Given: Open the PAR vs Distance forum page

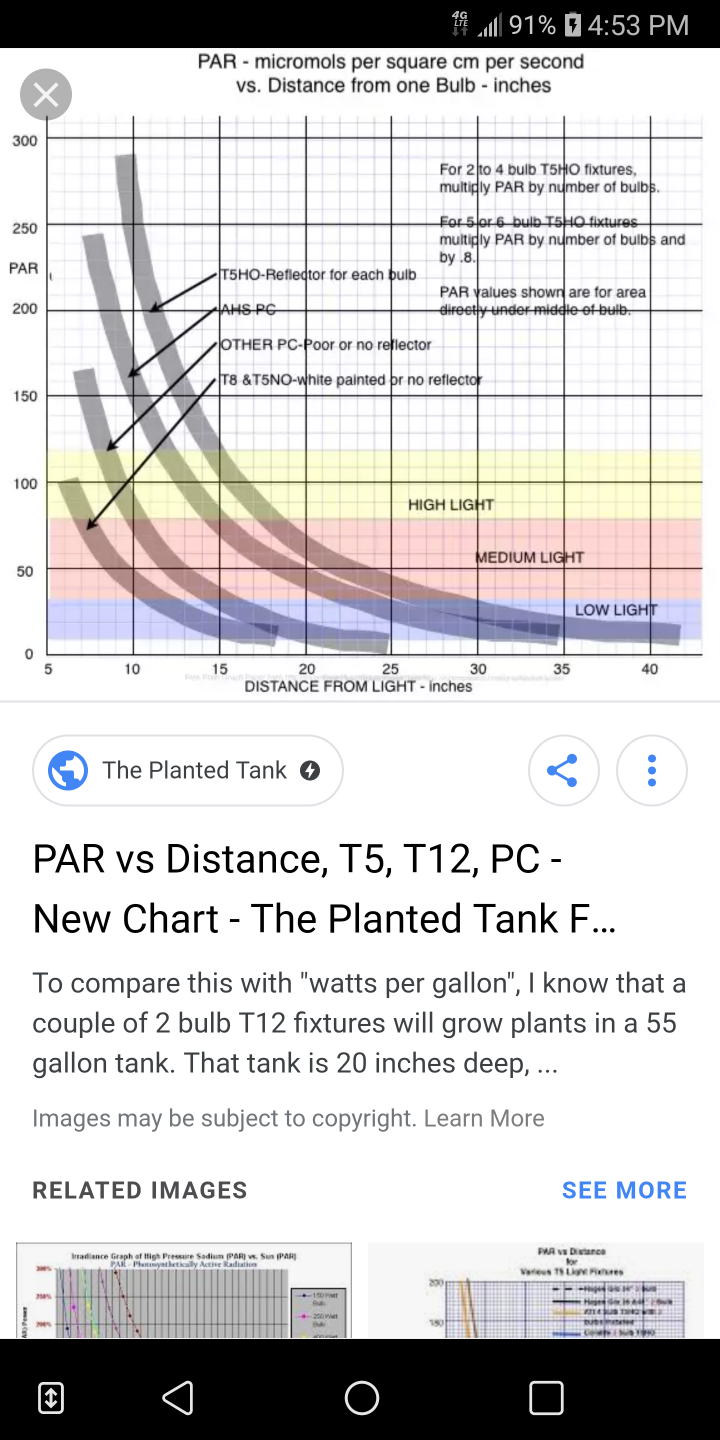Looking at the screenshot, I should [x=325, y=889].
